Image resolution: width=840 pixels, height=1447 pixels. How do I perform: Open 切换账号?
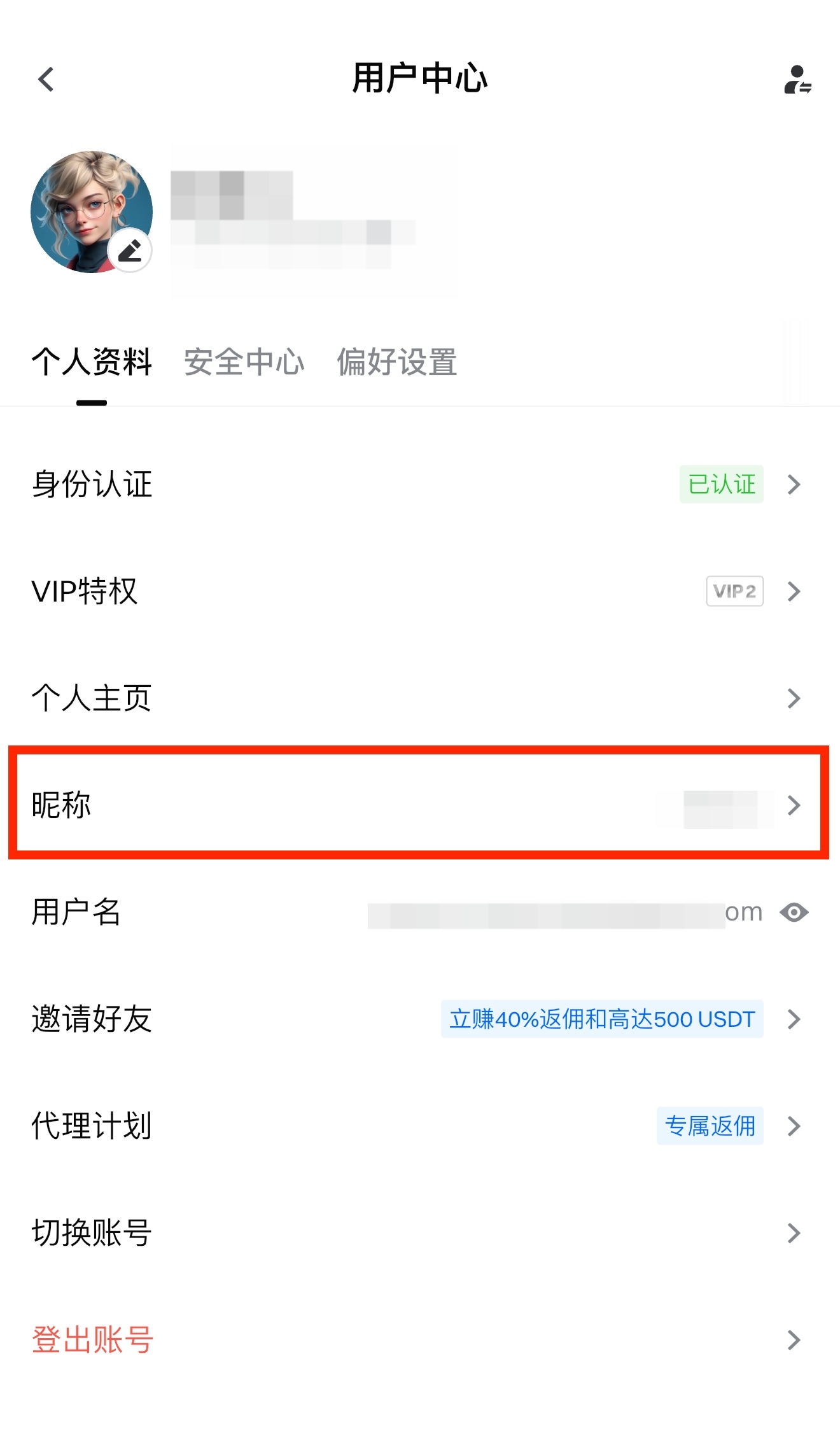419,1233
